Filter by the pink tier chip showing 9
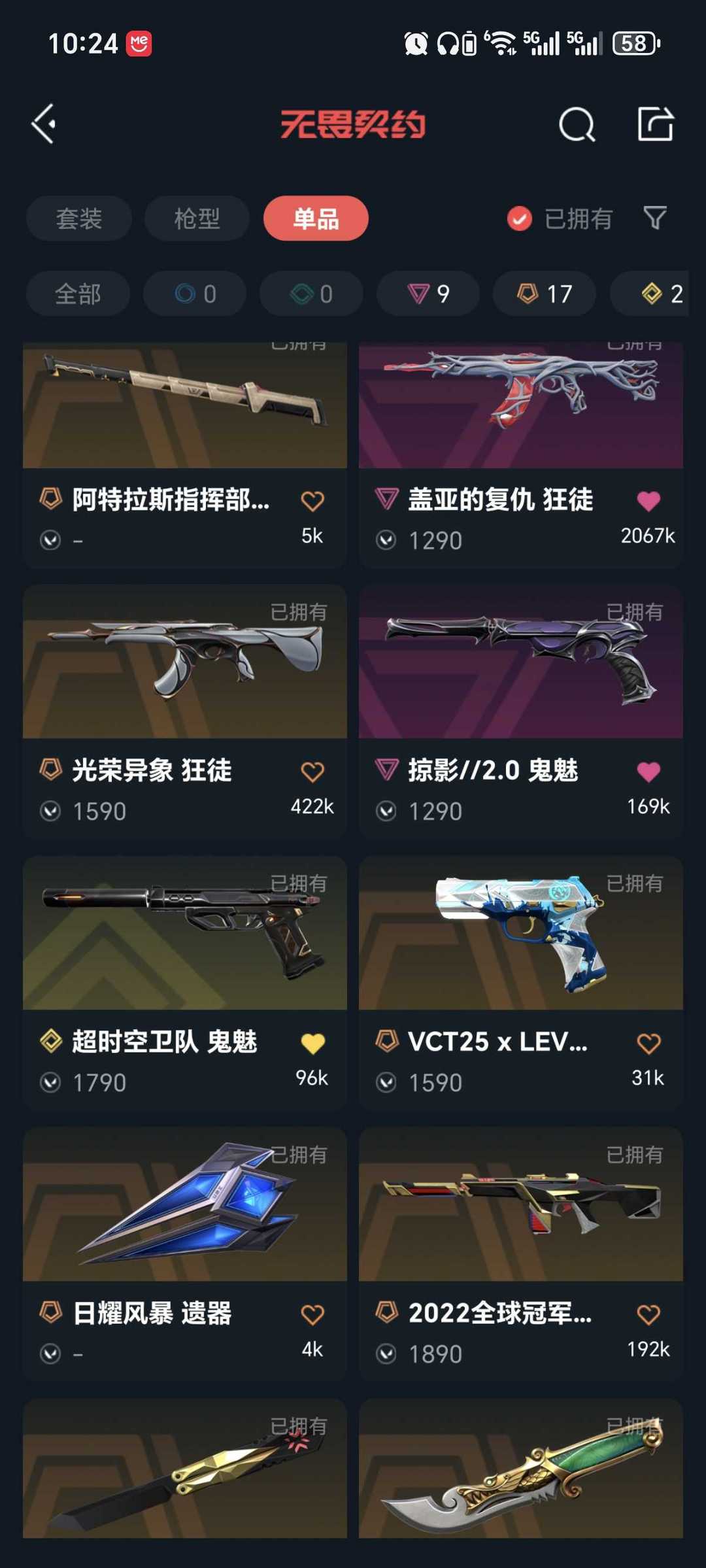Viewport: 706px width, 1568px height. pos(428,294)
